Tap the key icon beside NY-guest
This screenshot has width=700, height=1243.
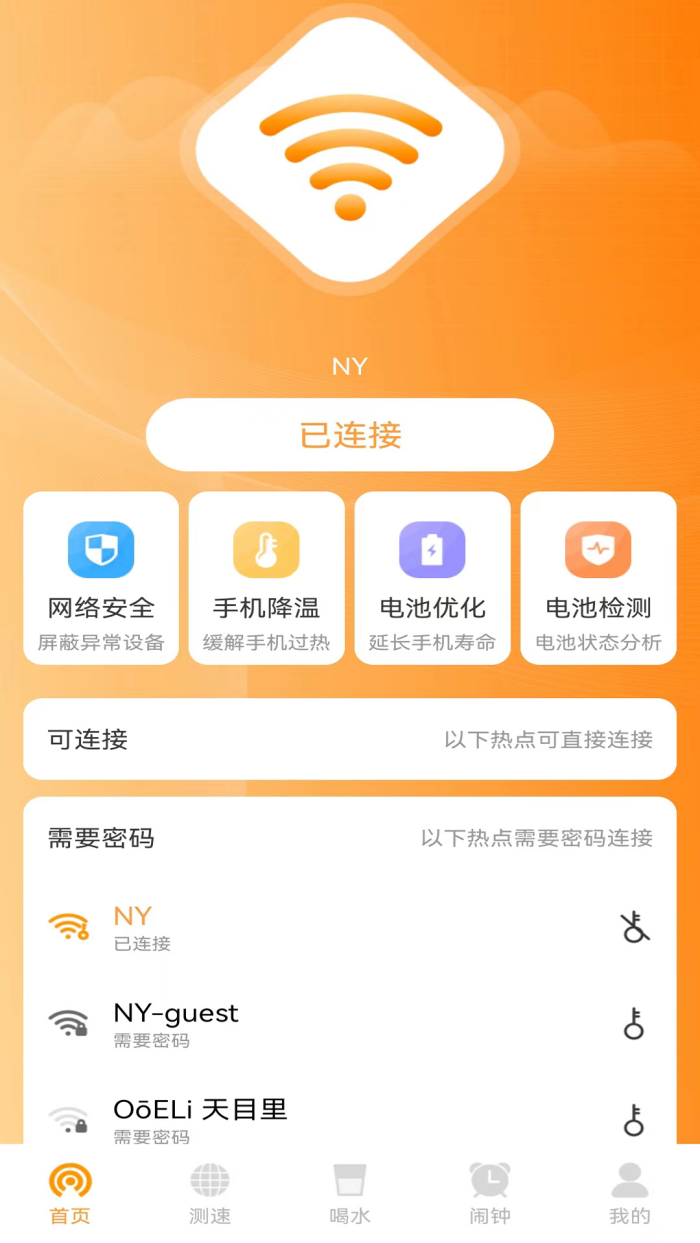click(634, 1024)
